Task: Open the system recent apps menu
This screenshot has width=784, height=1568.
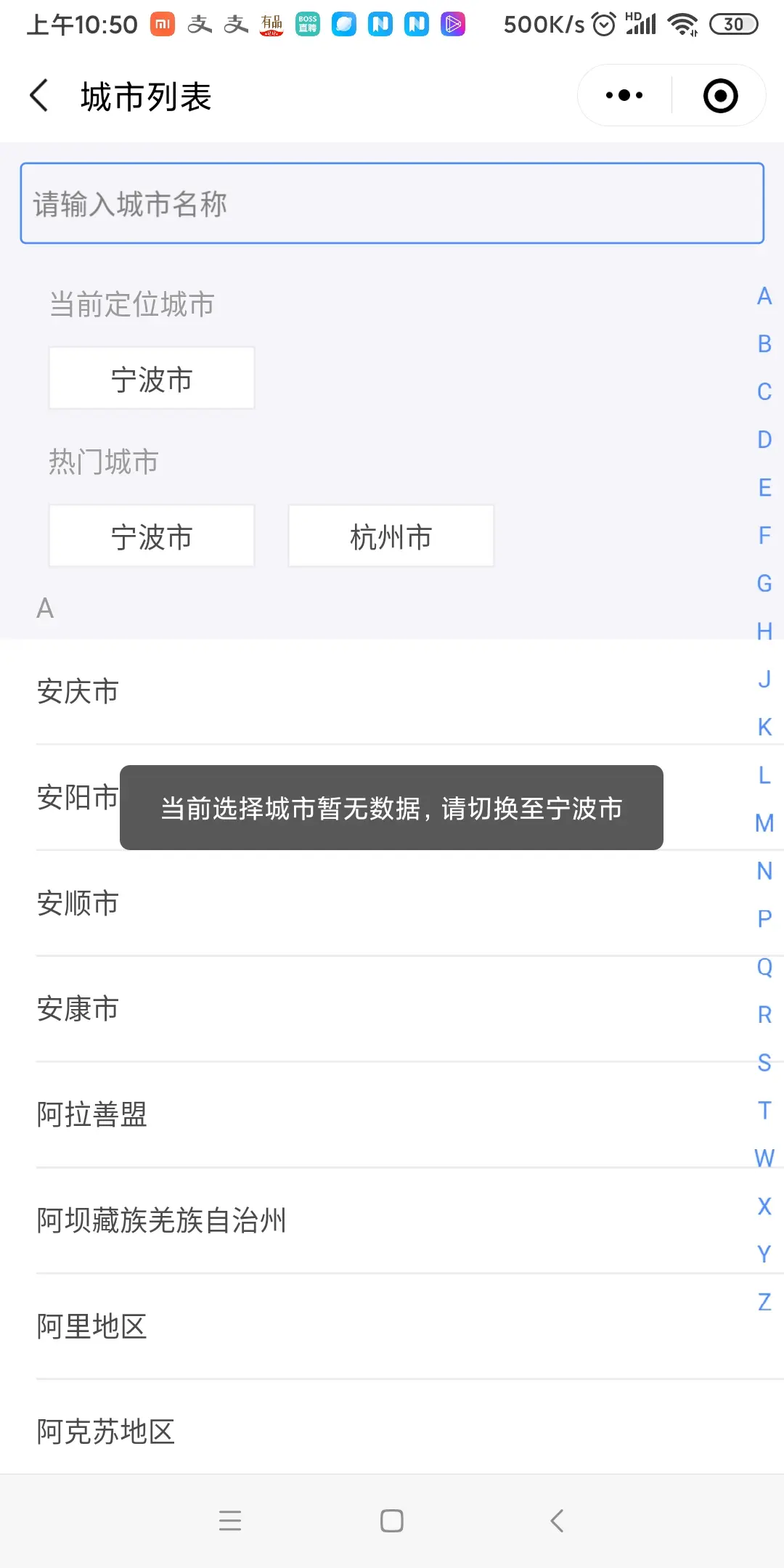Action: pyautogui.click(x=230, y=1521)
